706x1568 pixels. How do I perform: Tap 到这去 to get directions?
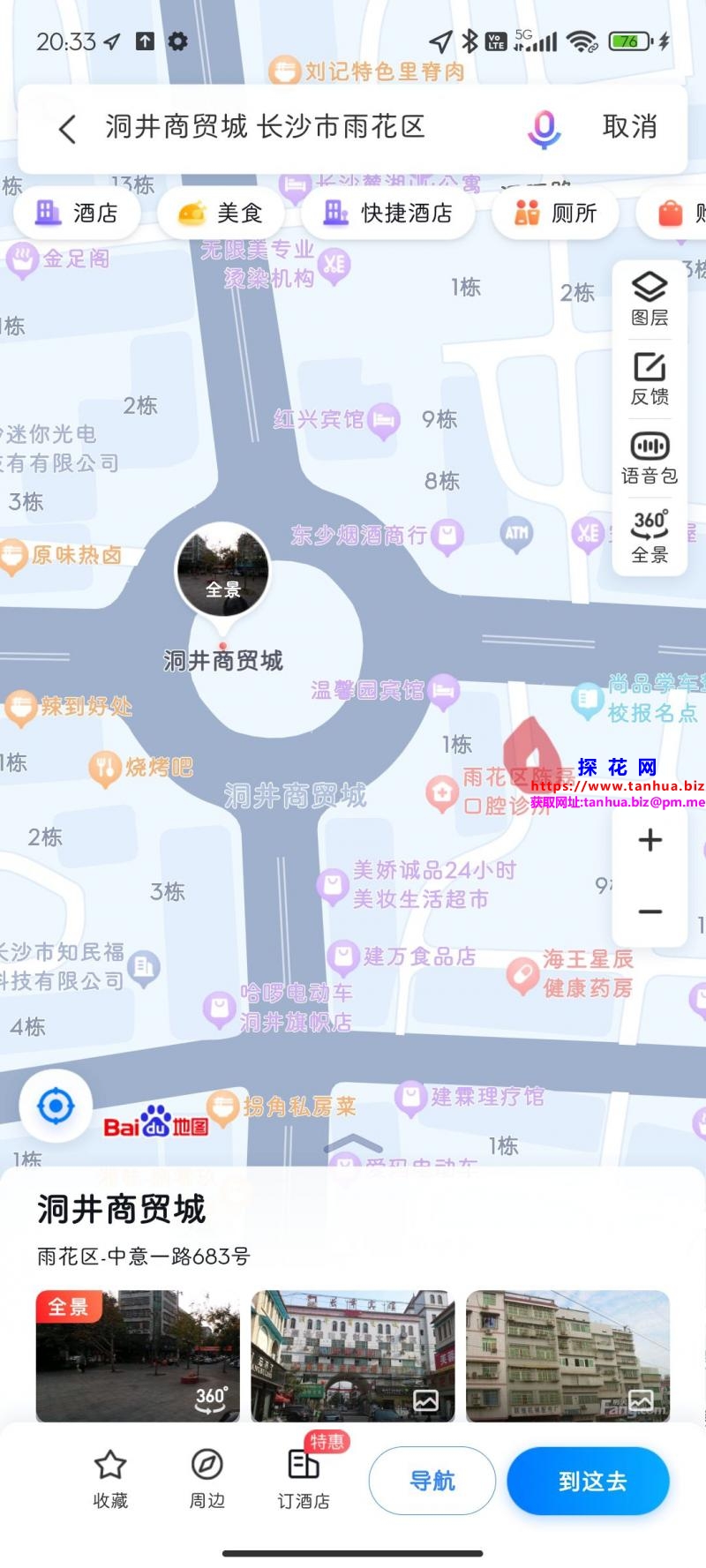click(589, 1480)
